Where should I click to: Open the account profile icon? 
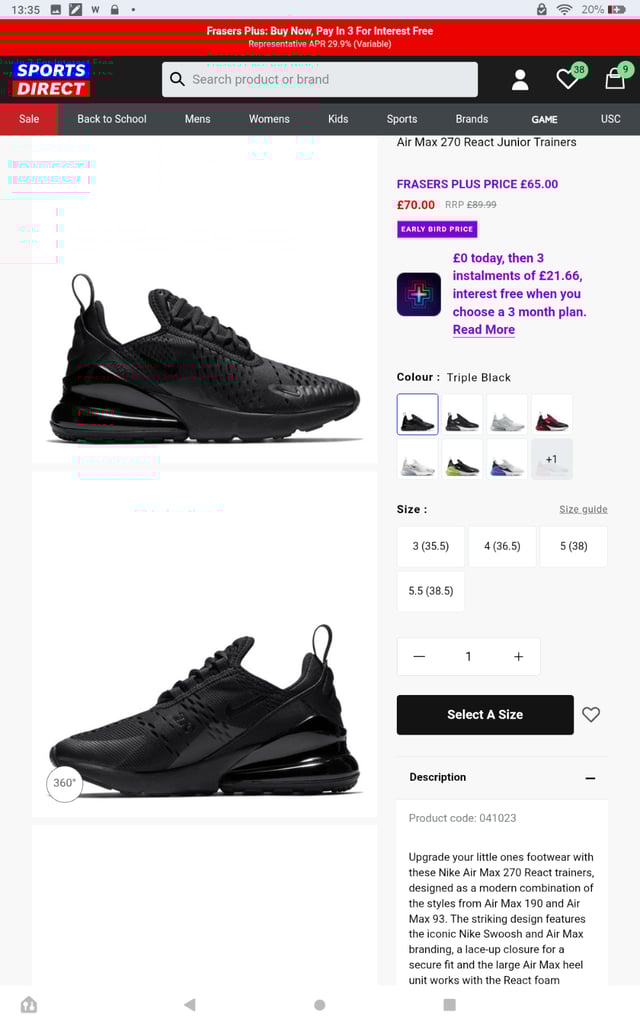pos(520,80)
